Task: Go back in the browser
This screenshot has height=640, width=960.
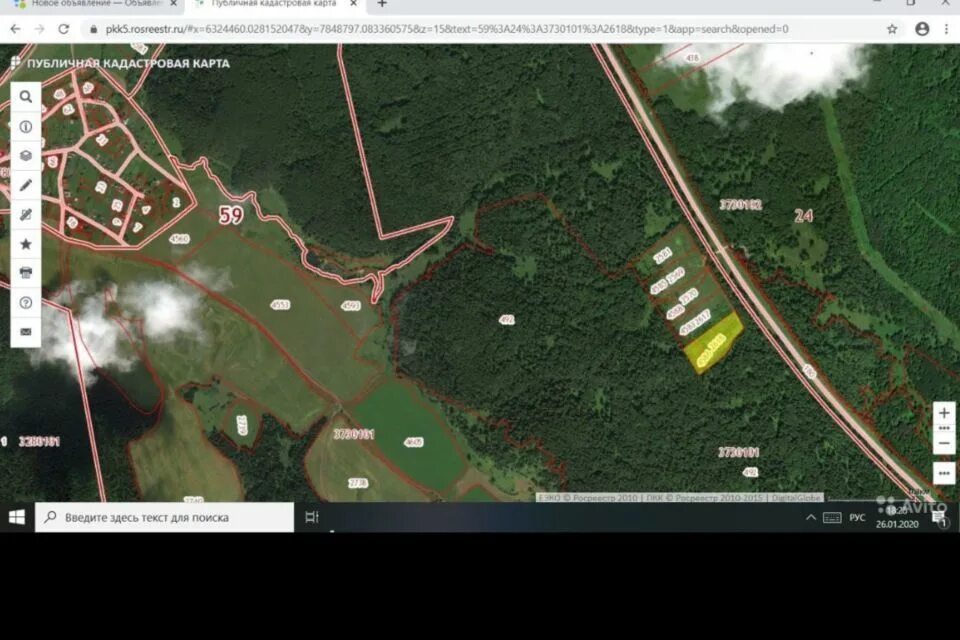Action: tap(15, 29)
